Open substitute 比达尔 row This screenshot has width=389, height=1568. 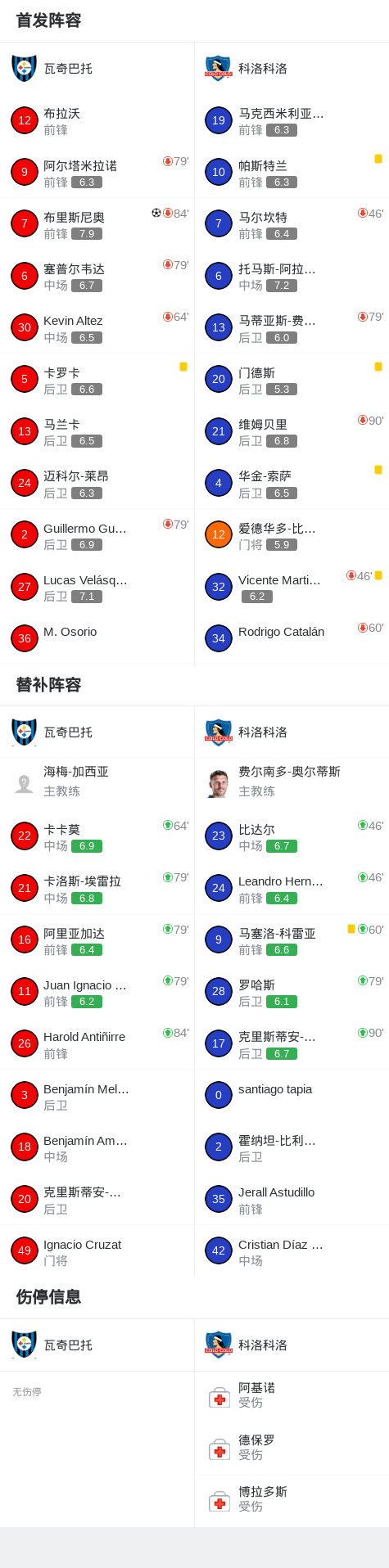click(x=292, y=836)
